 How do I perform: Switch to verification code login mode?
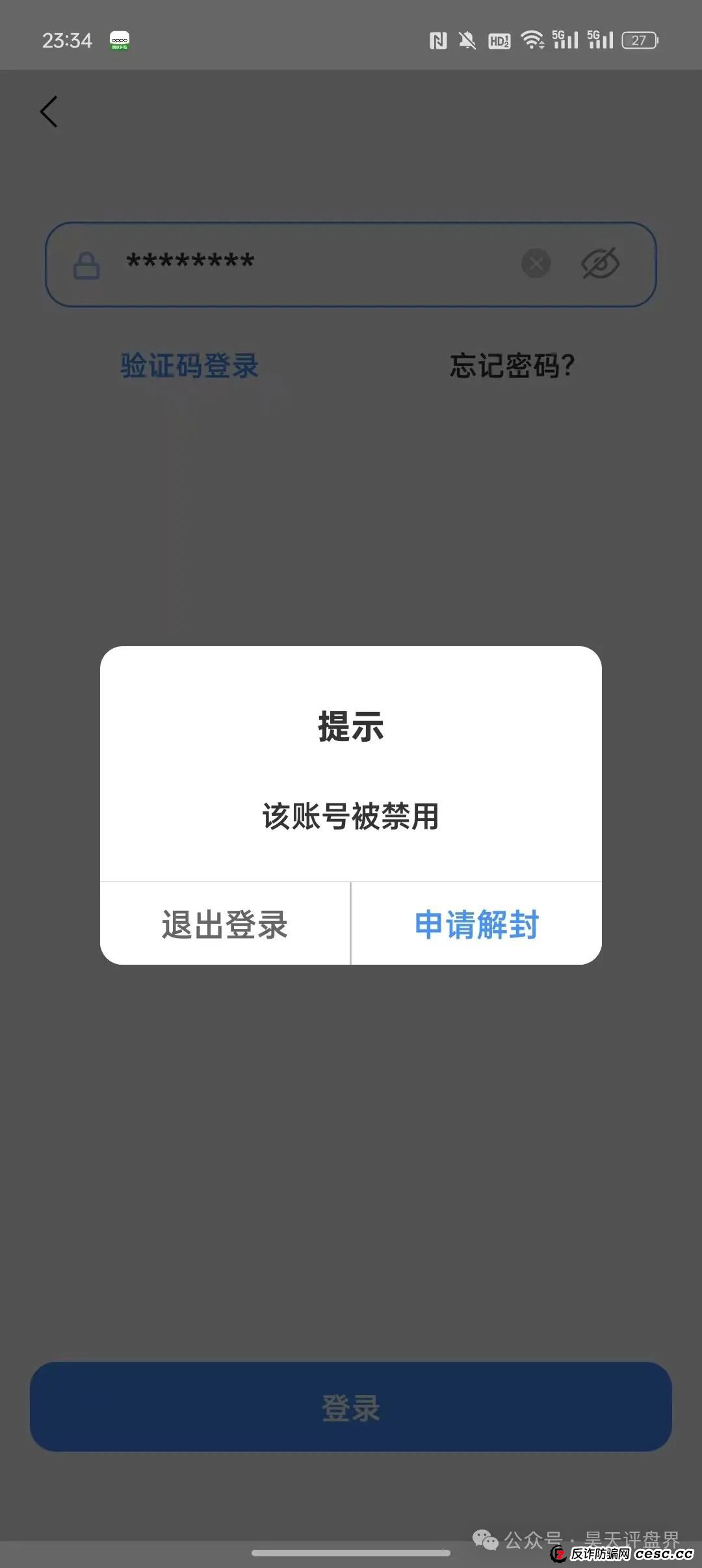pyautogui.click(x=188, y=365)
